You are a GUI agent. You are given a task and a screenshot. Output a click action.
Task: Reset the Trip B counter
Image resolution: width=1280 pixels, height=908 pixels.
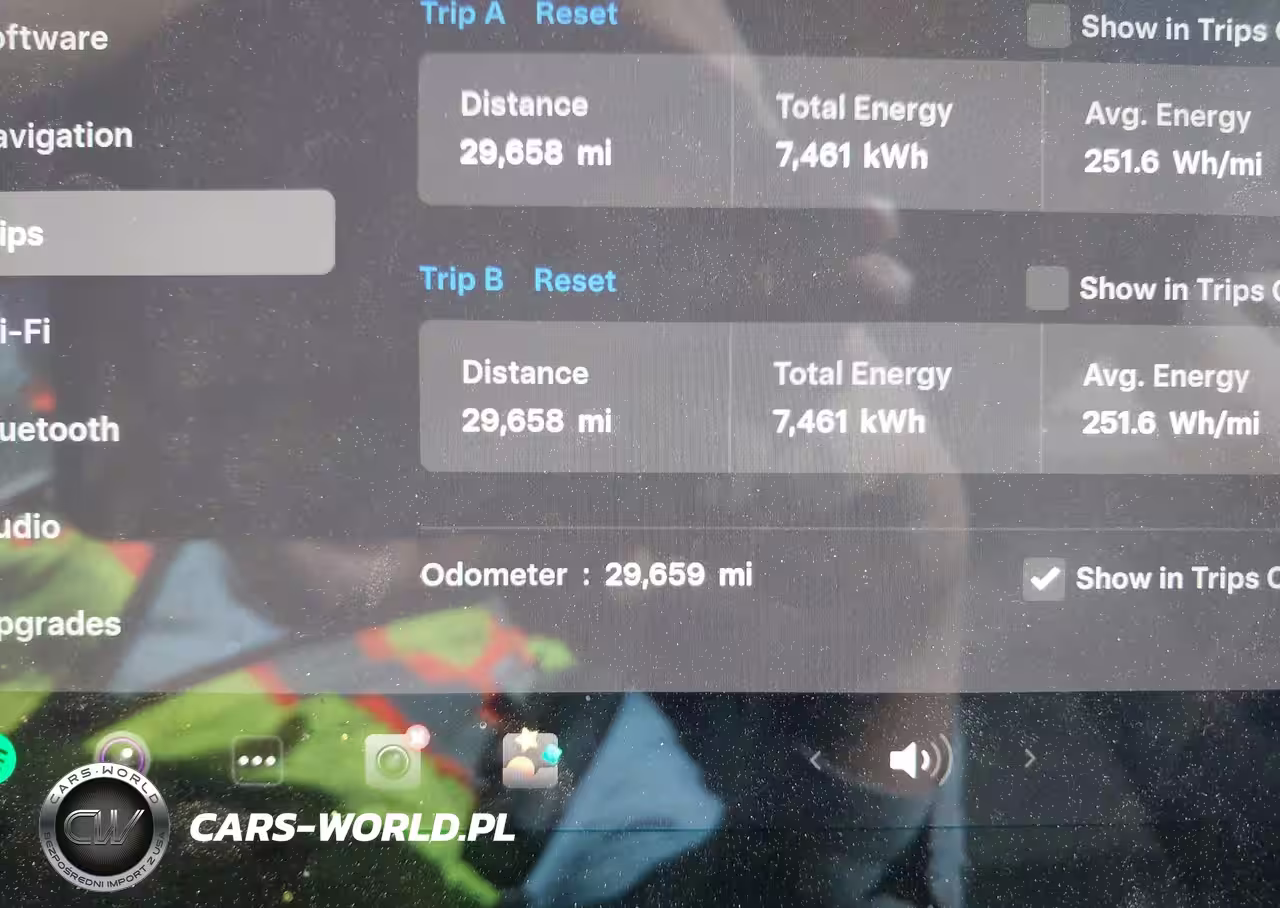click(x=575, y=281)
